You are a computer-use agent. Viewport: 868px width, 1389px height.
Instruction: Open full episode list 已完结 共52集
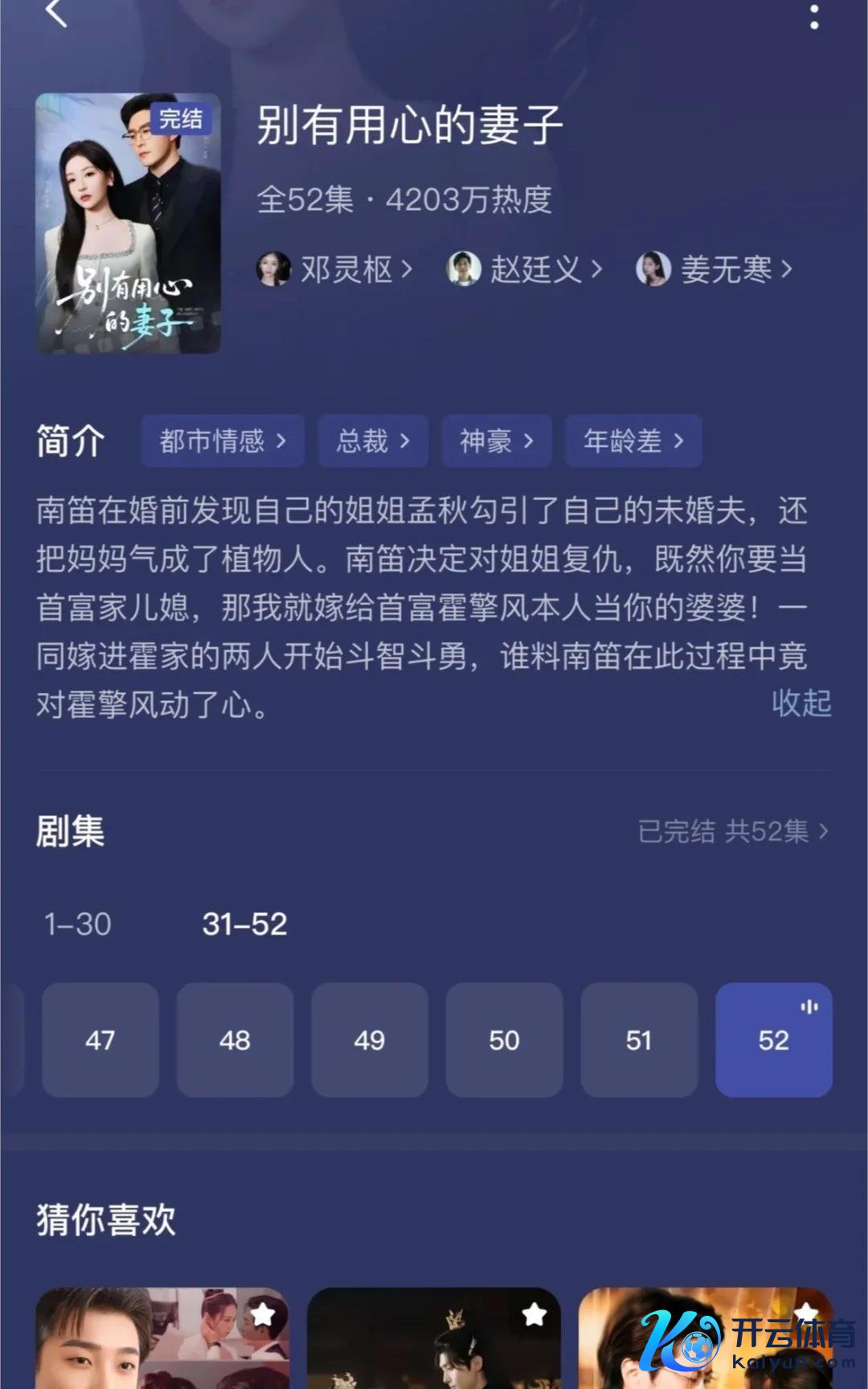point(732,831)
